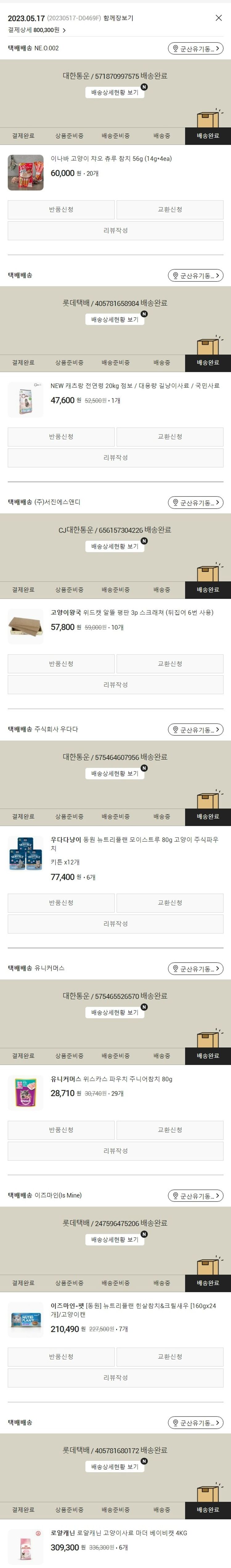Close the order detail page
The height and width of the screenshot is (1568, 231).
218,18
